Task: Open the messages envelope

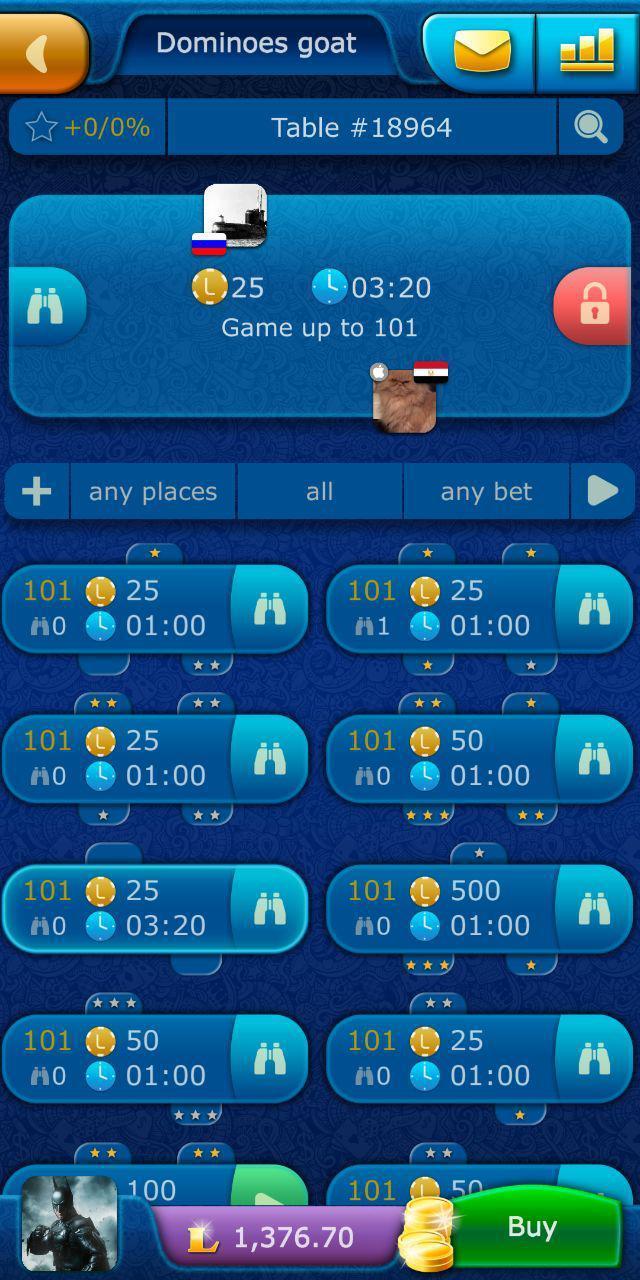Action: pyautogui.click(x=481, y=52)
